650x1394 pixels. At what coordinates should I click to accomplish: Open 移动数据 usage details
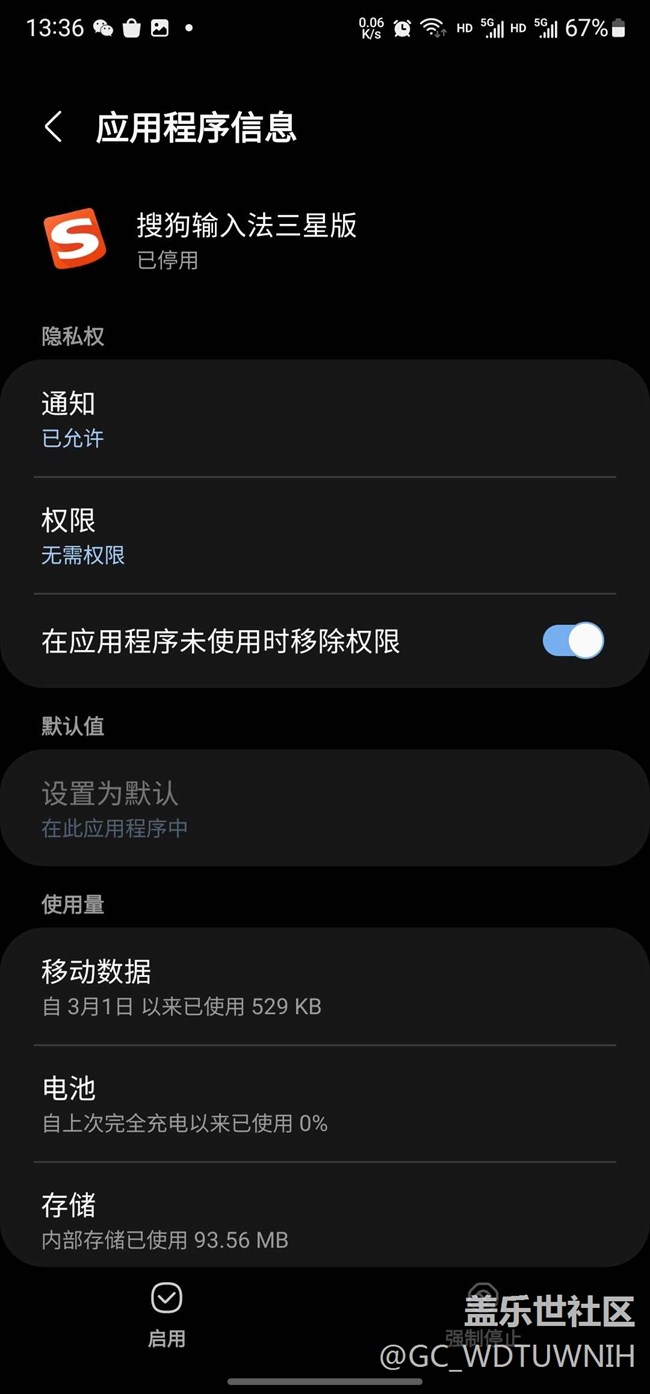324,987
